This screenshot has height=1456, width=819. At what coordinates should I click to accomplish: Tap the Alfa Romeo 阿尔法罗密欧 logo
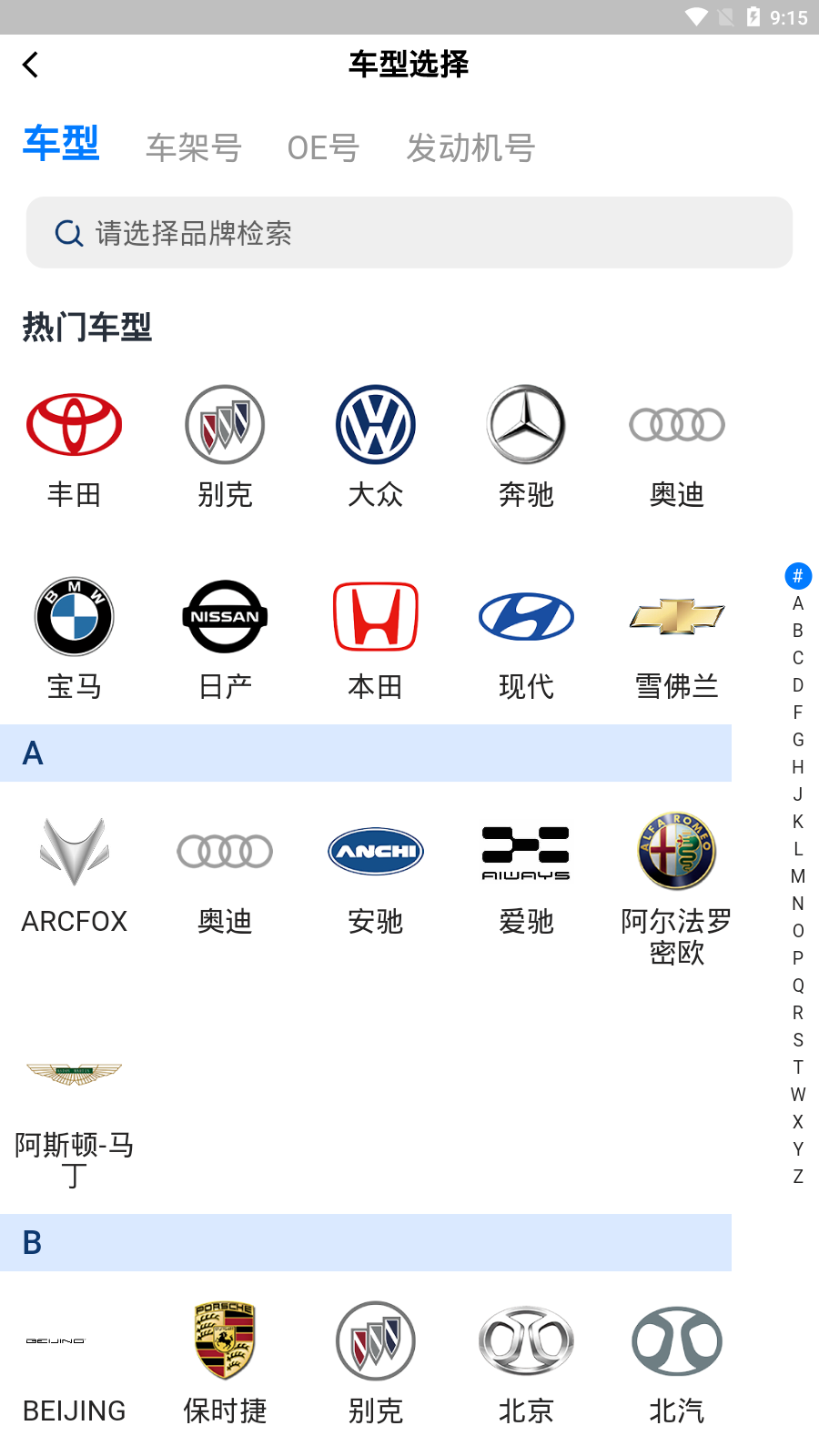(x=677, y=851)
